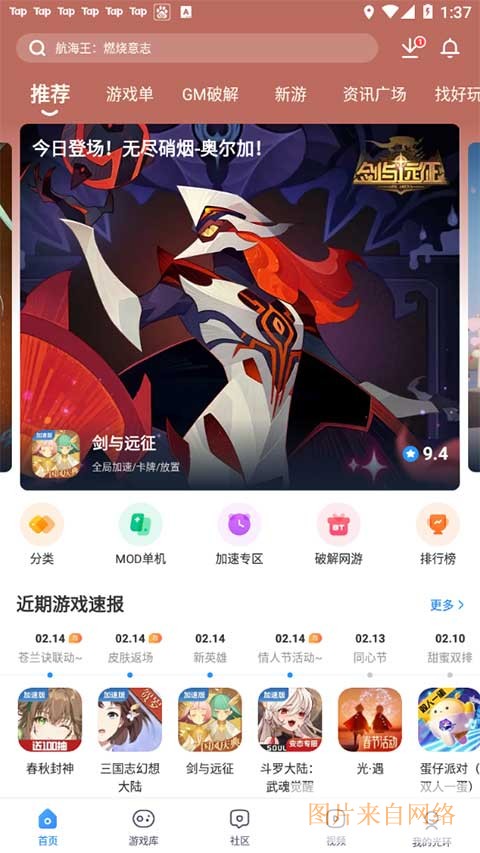Image resolution: width=480 pixels, height=853 pixels.
Task: Switch to the 游戏单 tab
Action: click(x=130, y=94)
